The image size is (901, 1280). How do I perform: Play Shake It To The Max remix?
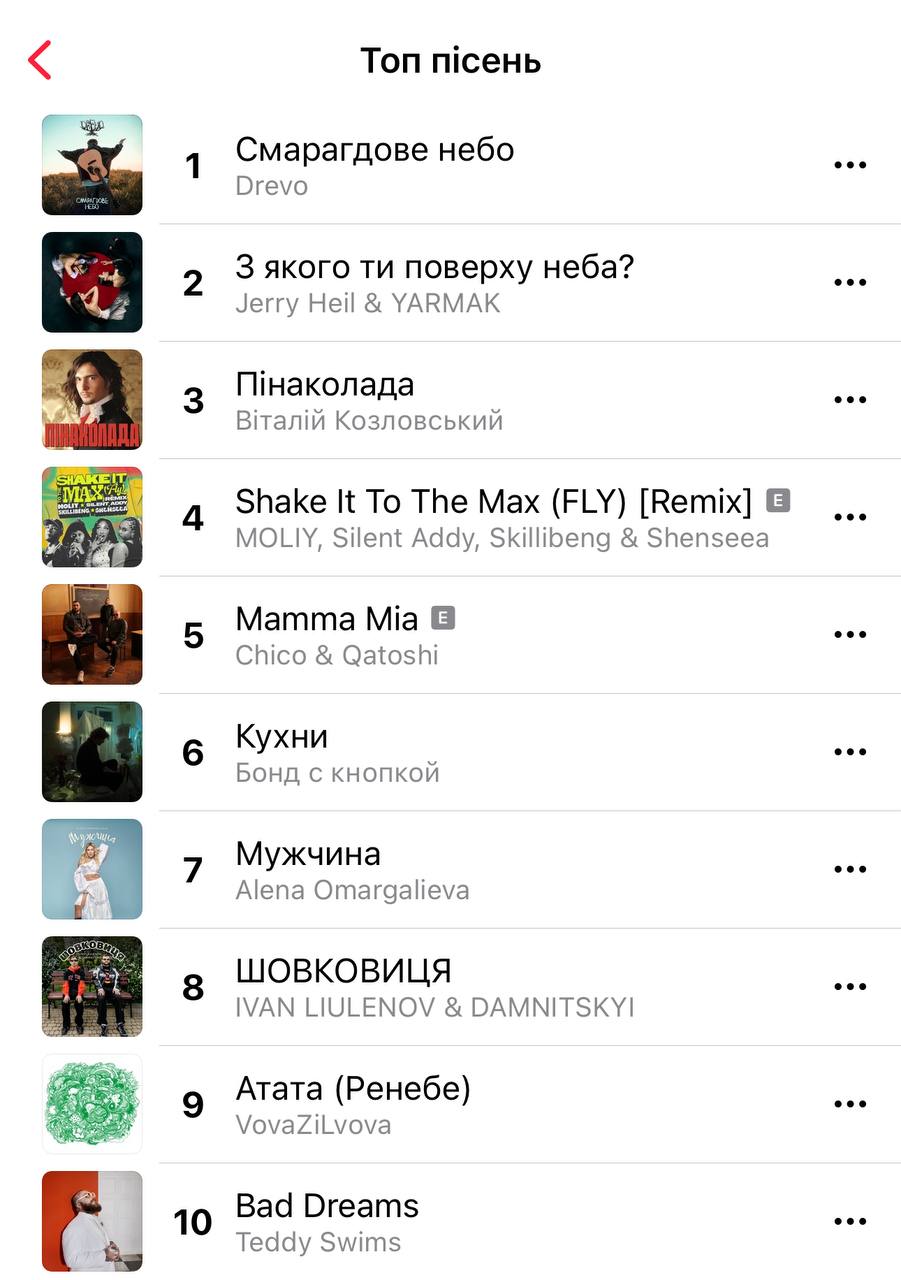point(493,517)
